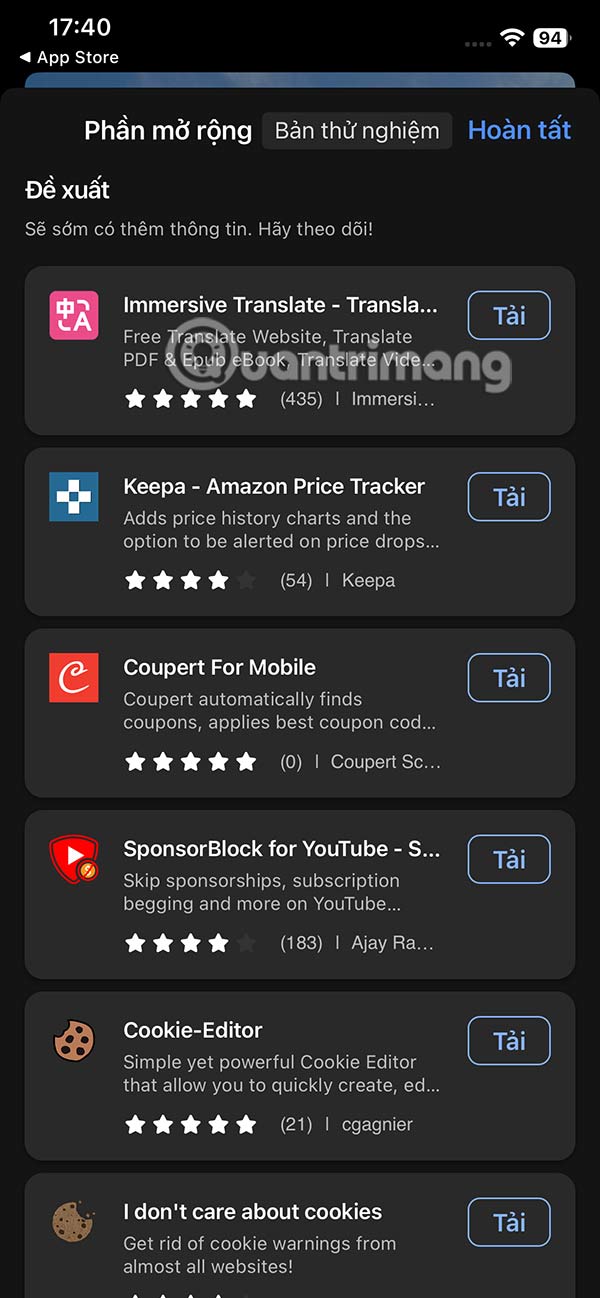
Task: Download the Cookie-Editor extension
Action: click(x=508, y=1041)
